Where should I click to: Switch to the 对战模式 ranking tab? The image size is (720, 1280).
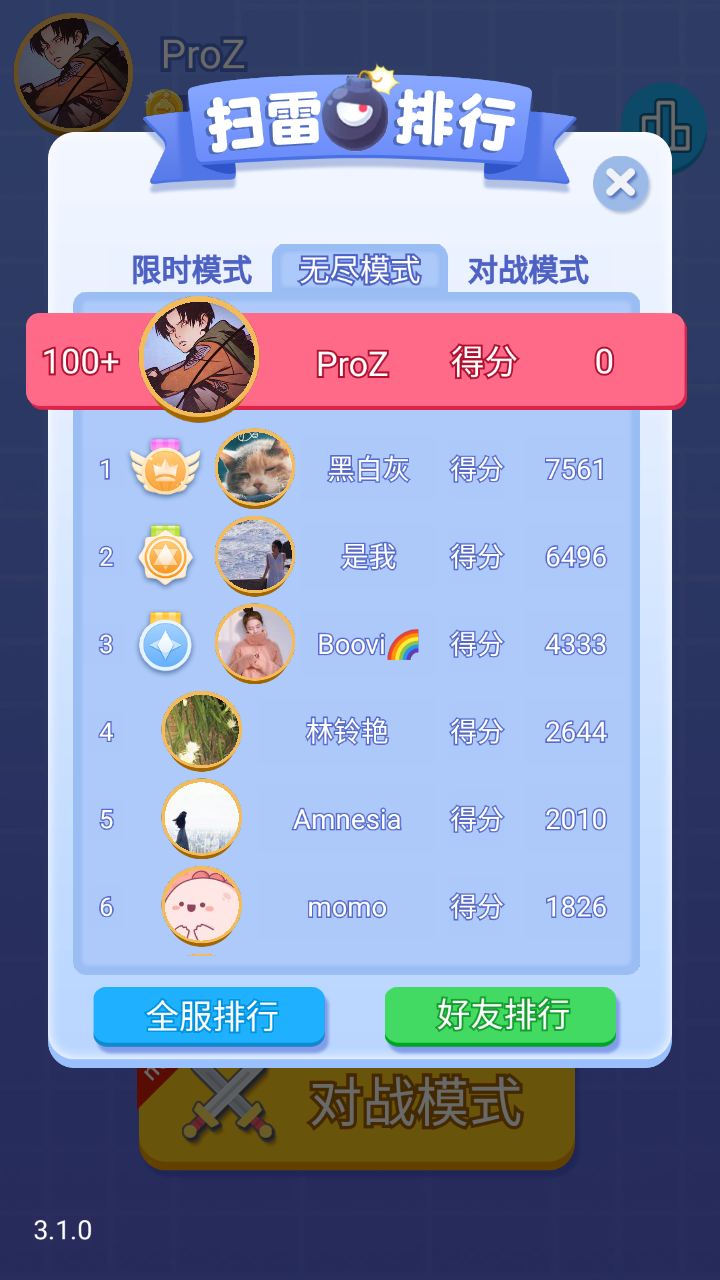click(x=528, y=270)
